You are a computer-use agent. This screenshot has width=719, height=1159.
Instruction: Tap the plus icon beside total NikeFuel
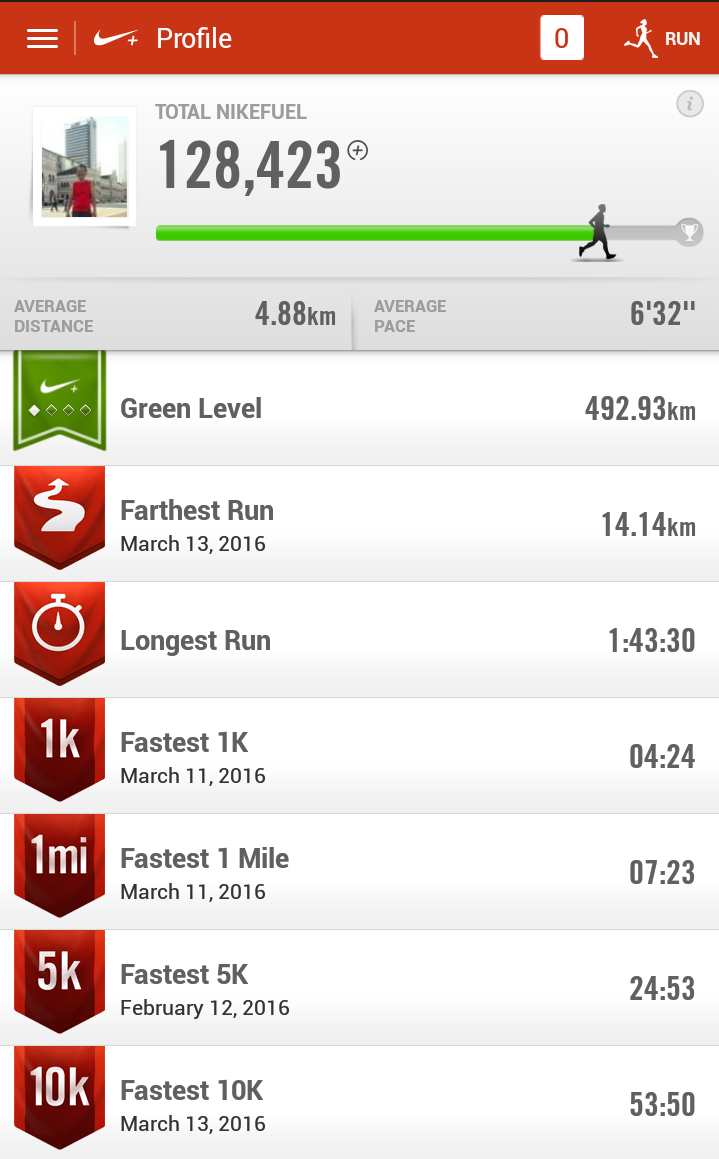pos(358,151)
